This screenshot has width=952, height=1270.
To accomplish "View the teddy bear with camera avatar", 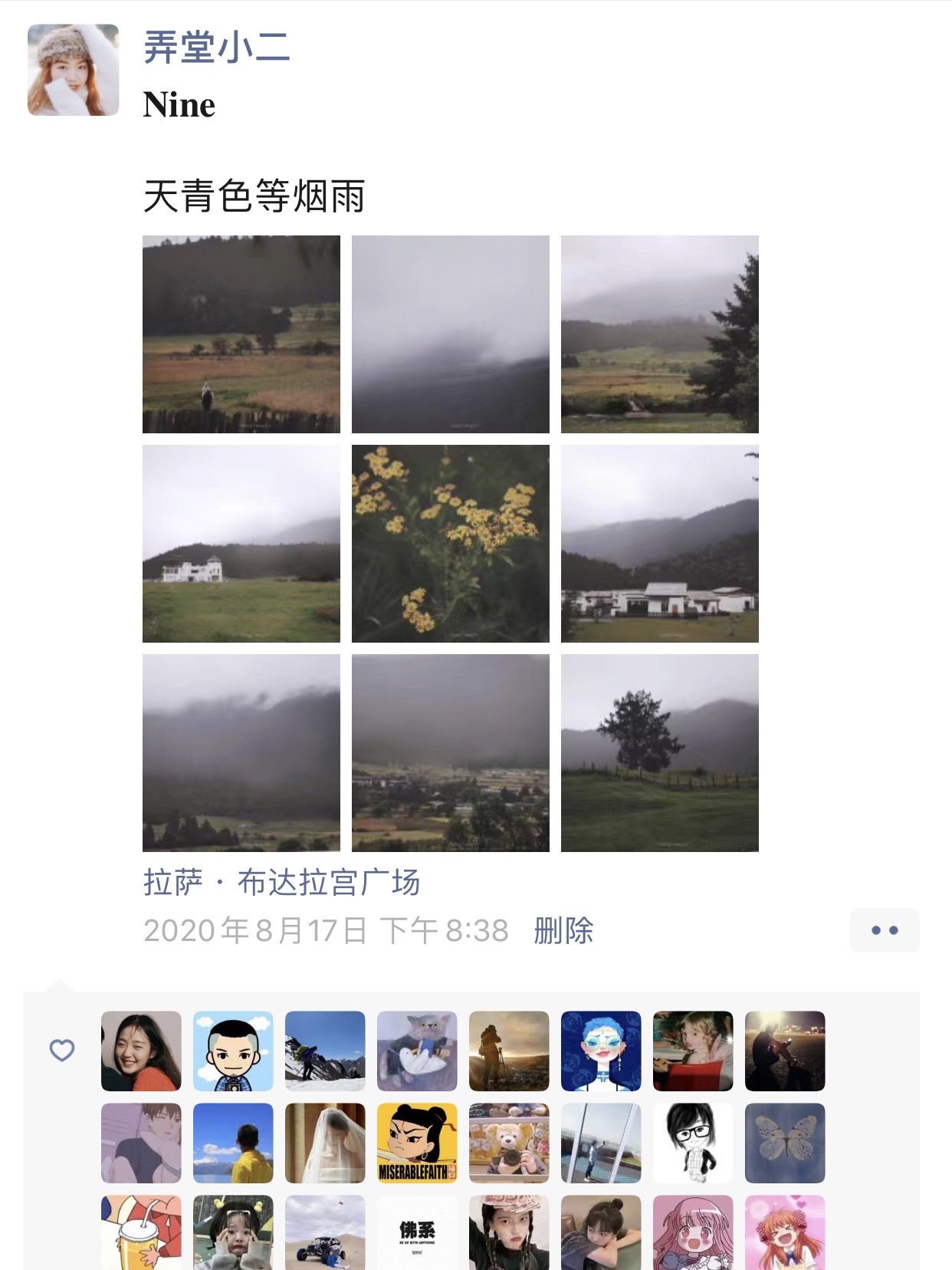I will (509, 1143).
